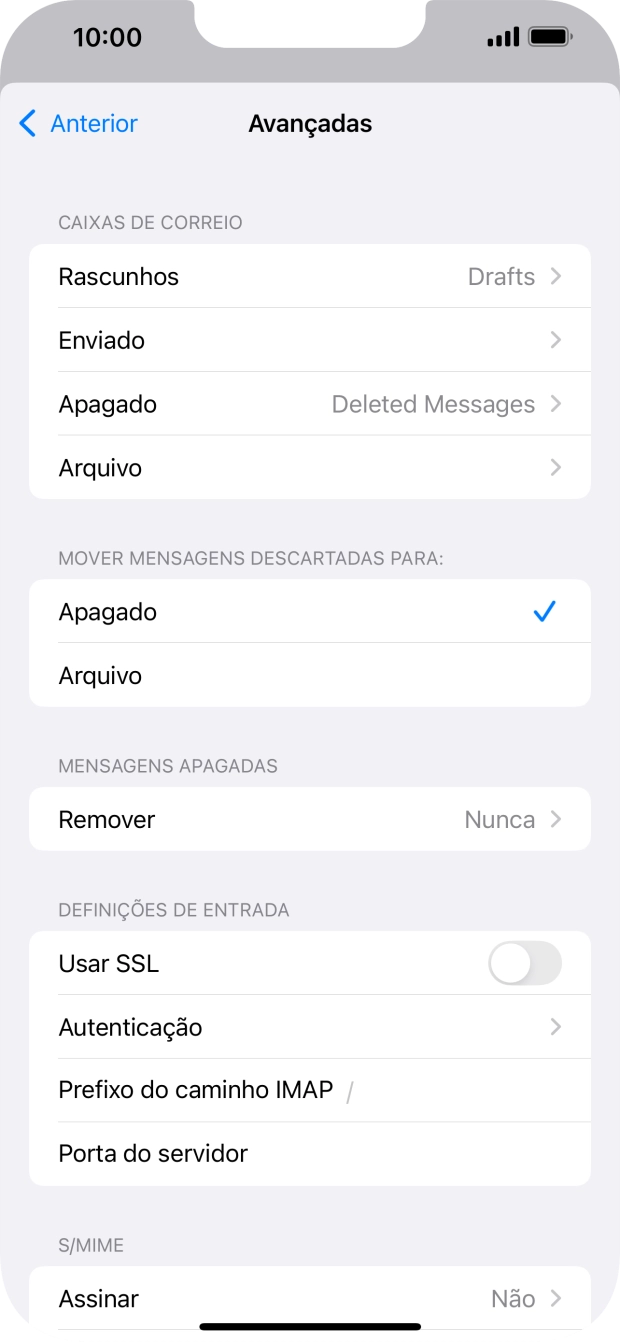
Task: Open Remover deleted messages option
Action: [x=310, y=820]
